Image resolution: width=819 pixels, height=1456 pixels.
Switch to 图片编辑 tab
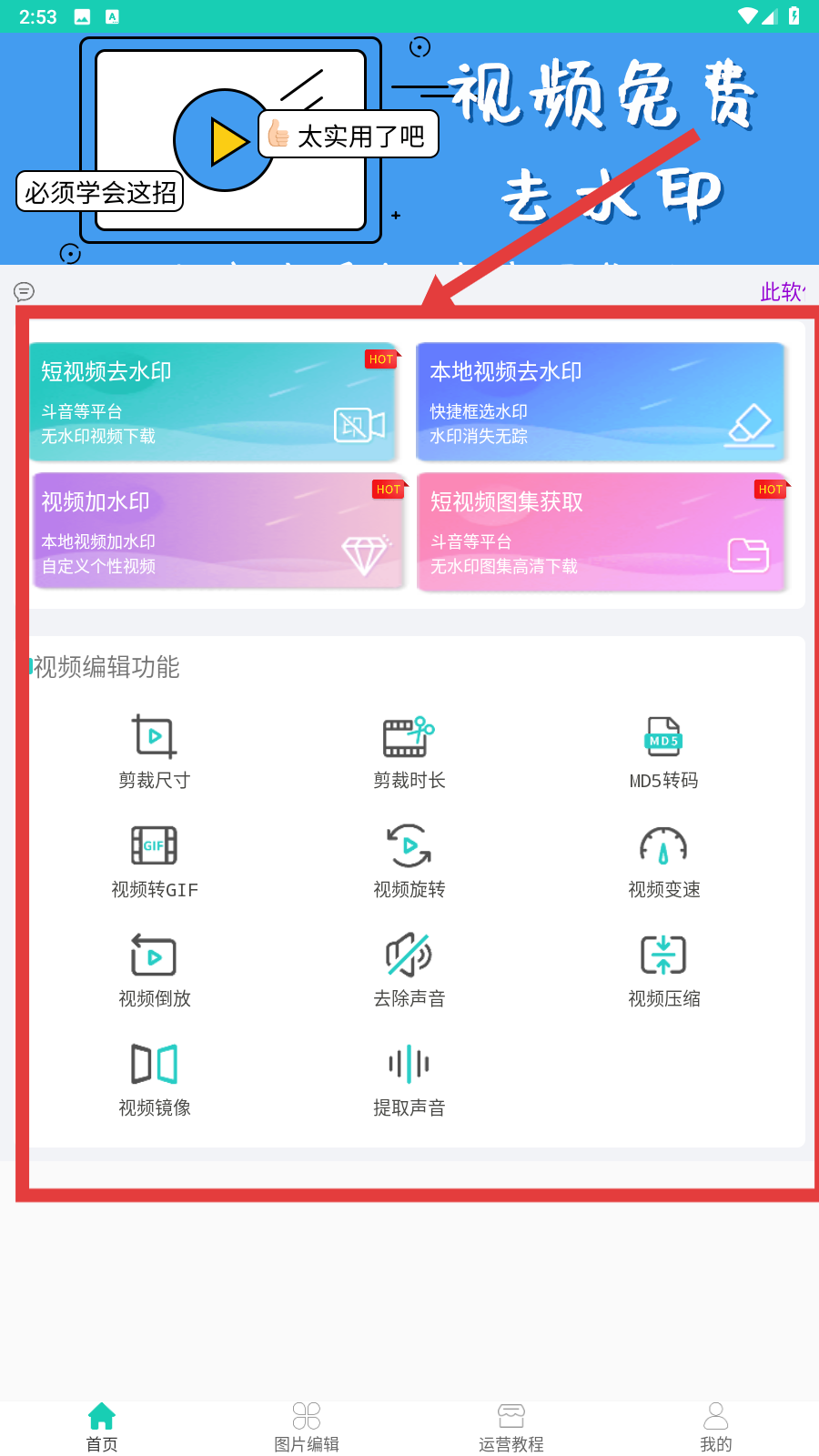307,1427
